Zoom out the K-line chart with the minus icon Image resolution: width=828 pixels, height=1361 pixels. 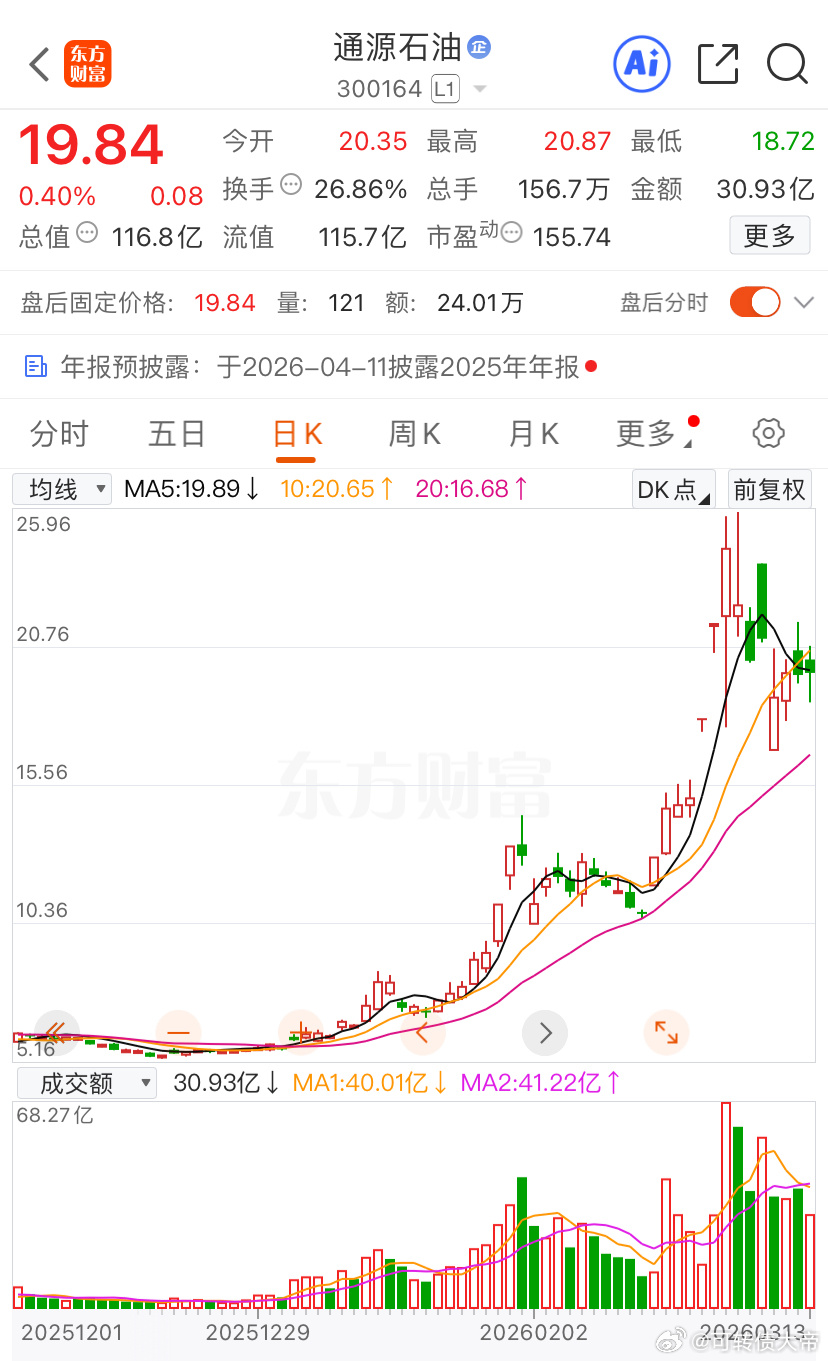(177, 1032)
